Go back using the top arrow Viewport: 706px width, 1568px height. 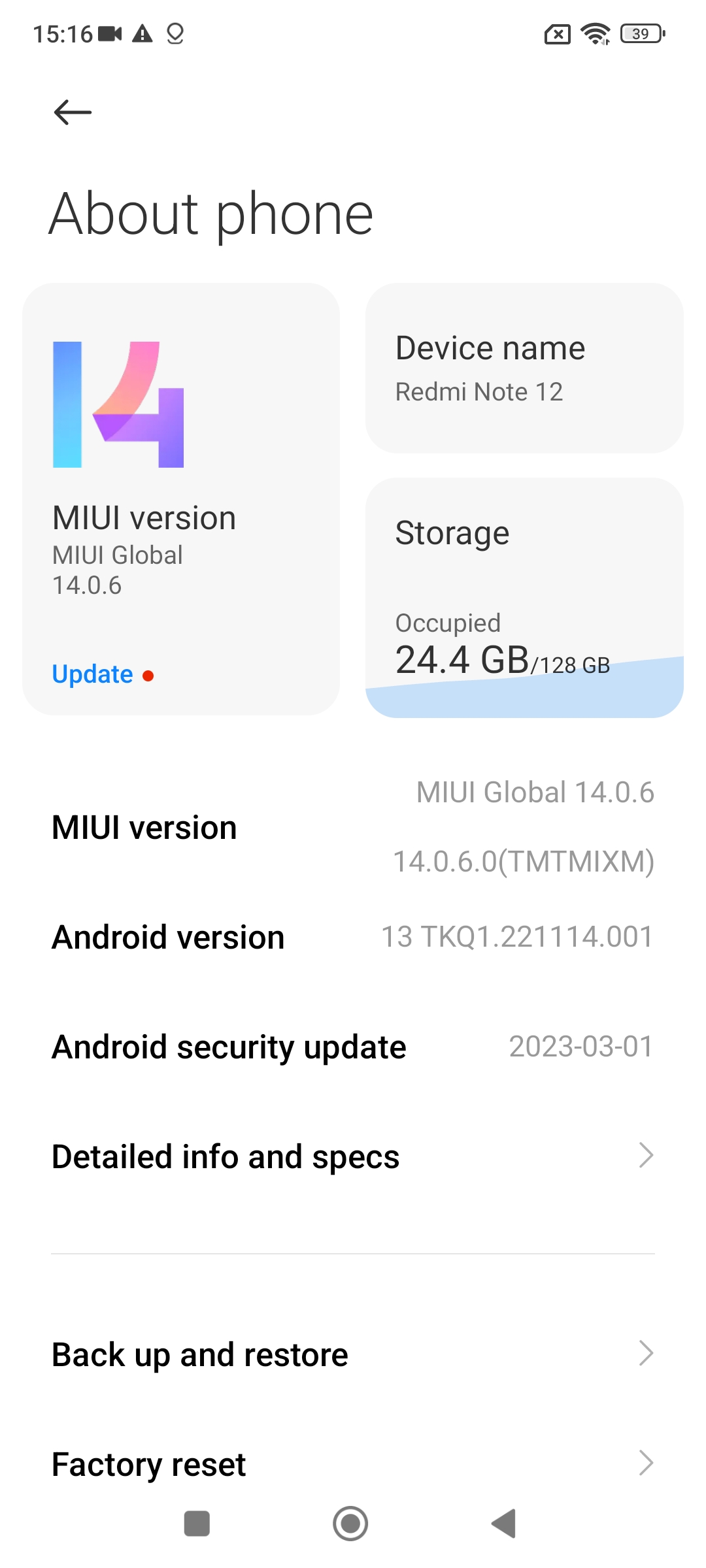pos(73,112)
